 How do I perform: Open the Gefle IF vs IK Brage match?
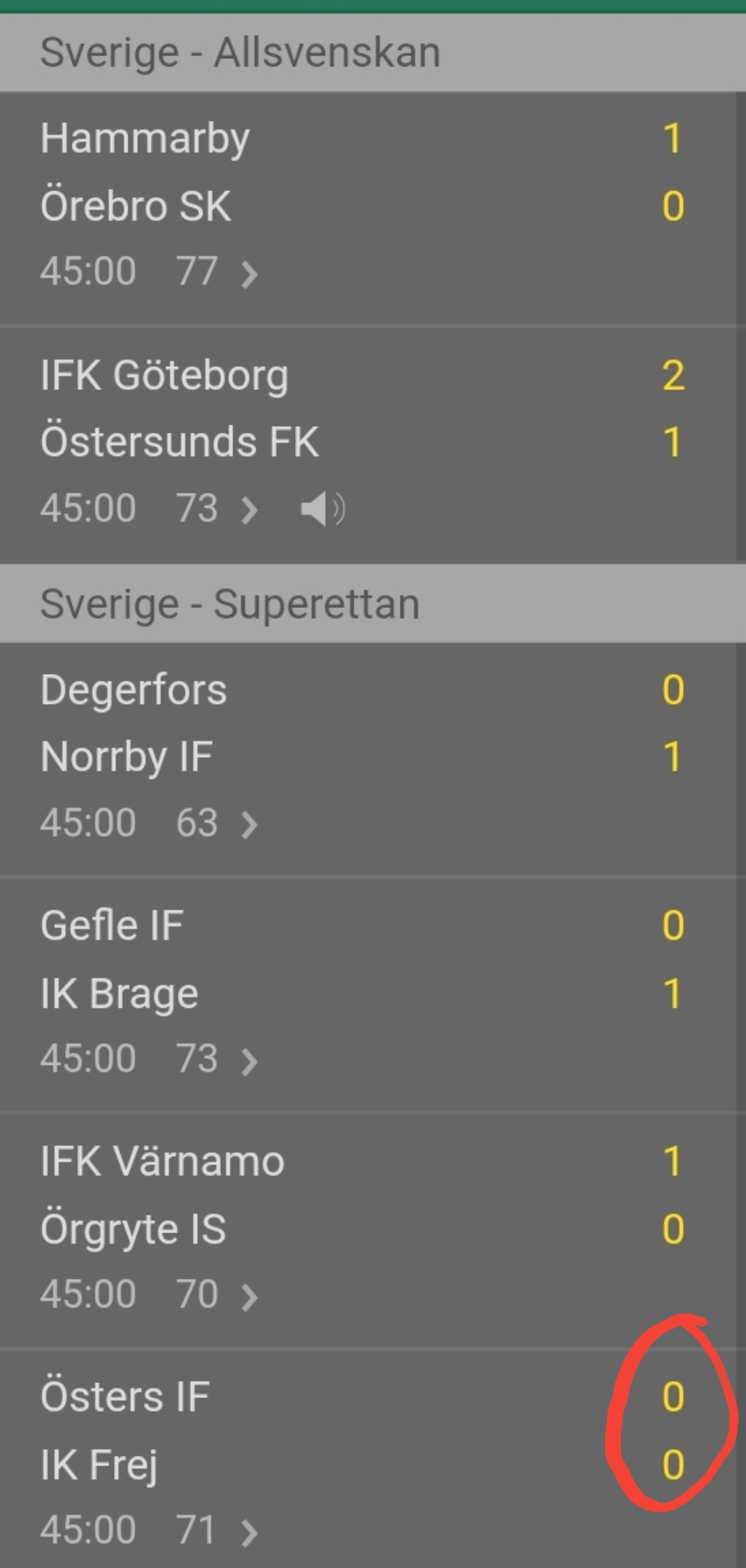point(367,994)
